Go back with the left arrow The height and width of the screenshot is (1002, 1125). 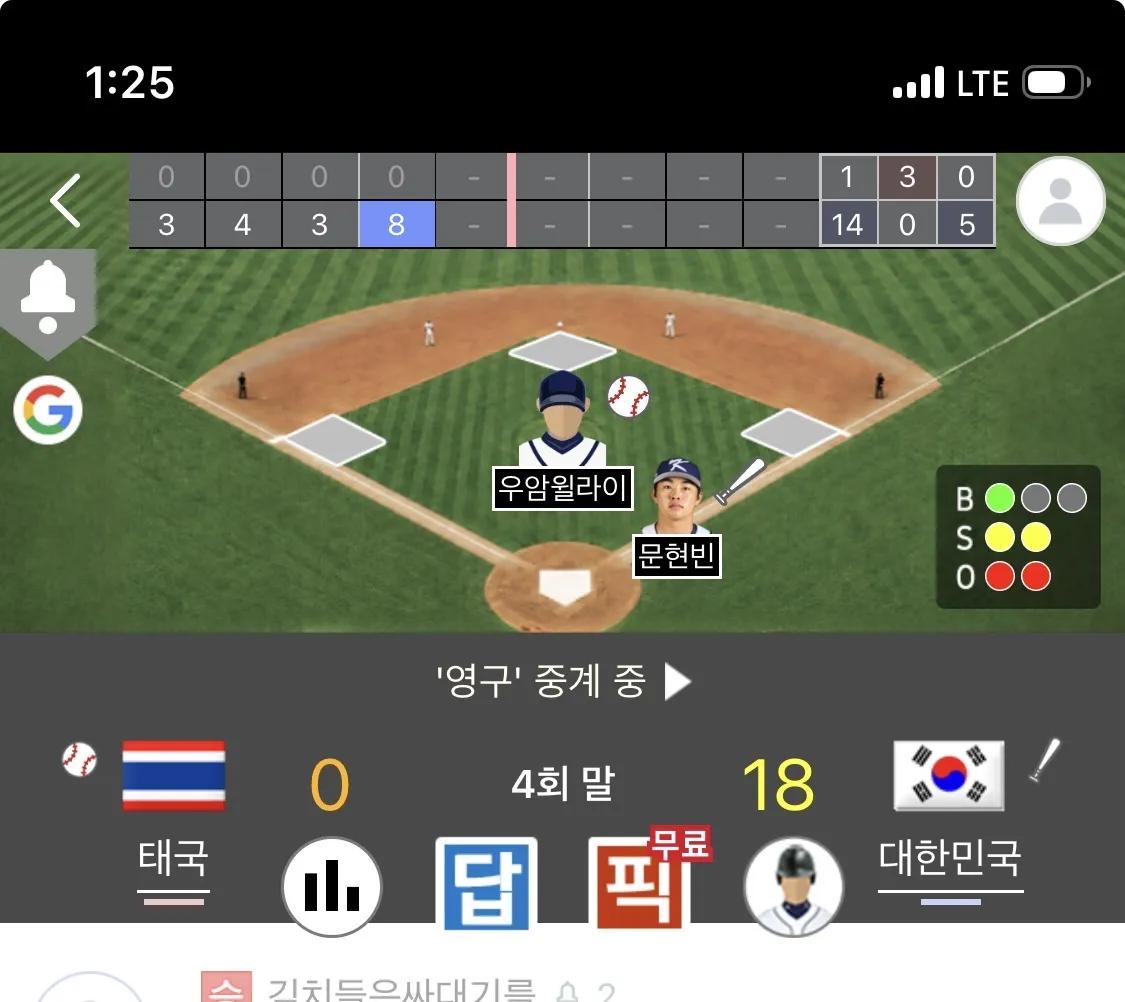66,201
